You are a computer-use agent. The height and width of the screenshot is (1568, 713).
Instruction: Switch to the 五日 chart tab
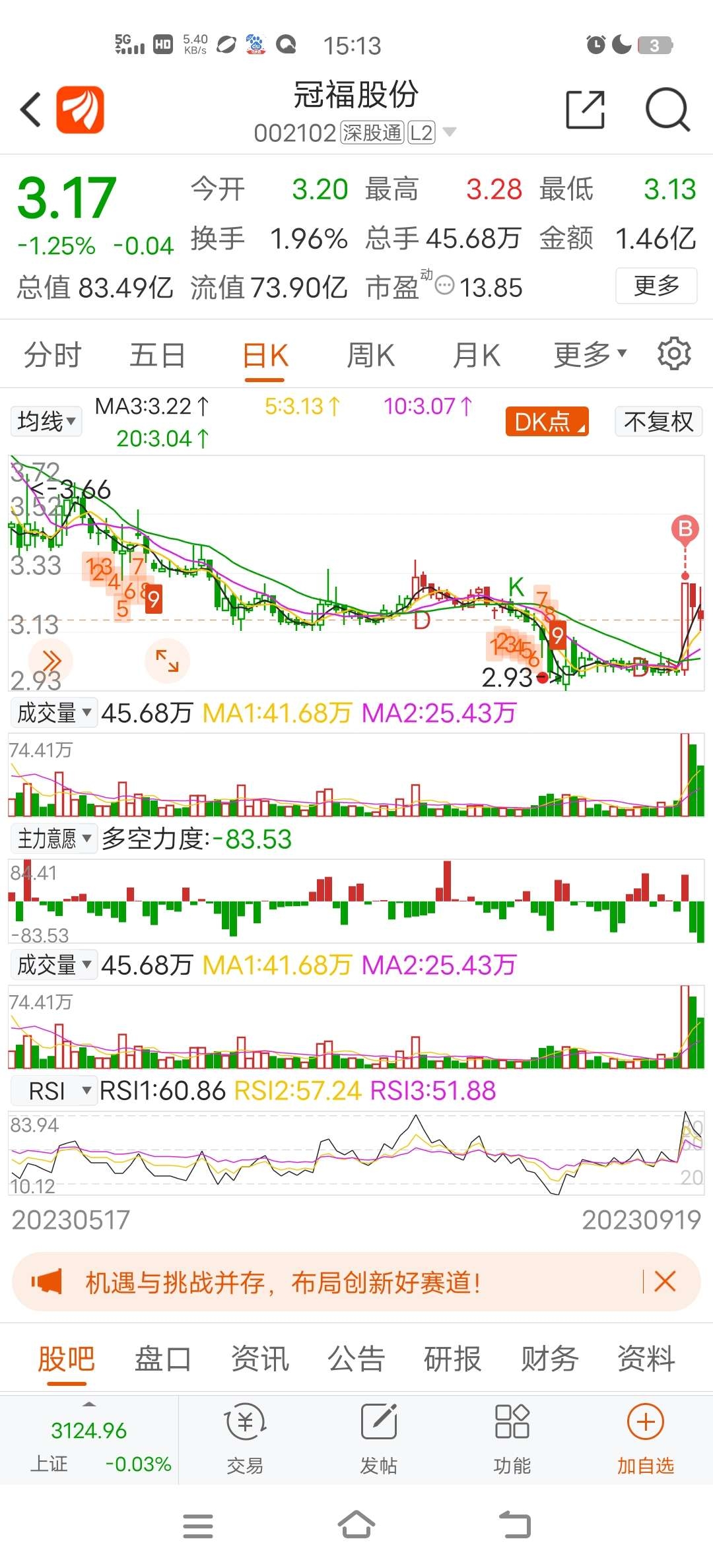click(x=157, y=355)
